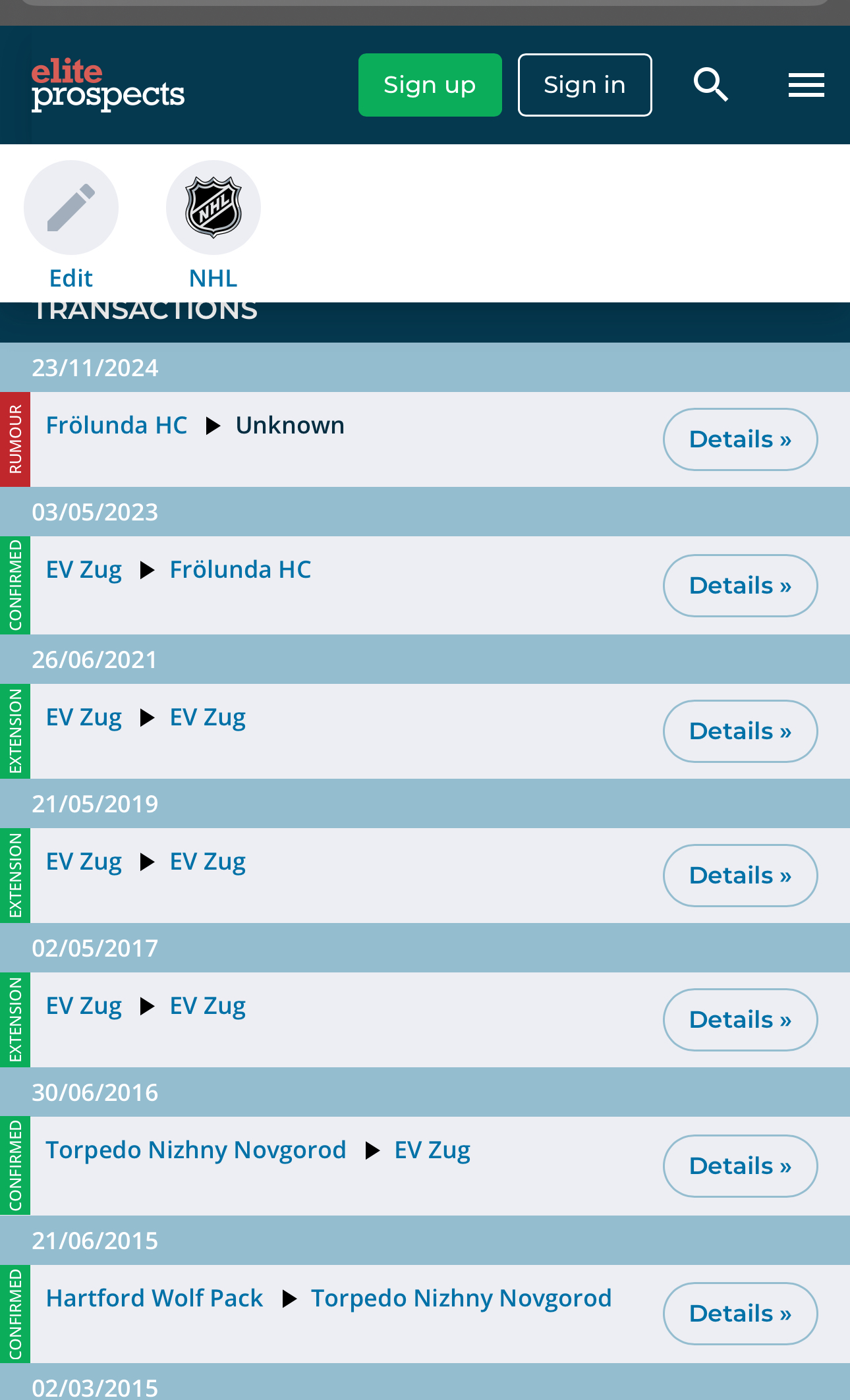
Task: Show details of the 30/06/2016 transaction
Action: point(740,1166)
